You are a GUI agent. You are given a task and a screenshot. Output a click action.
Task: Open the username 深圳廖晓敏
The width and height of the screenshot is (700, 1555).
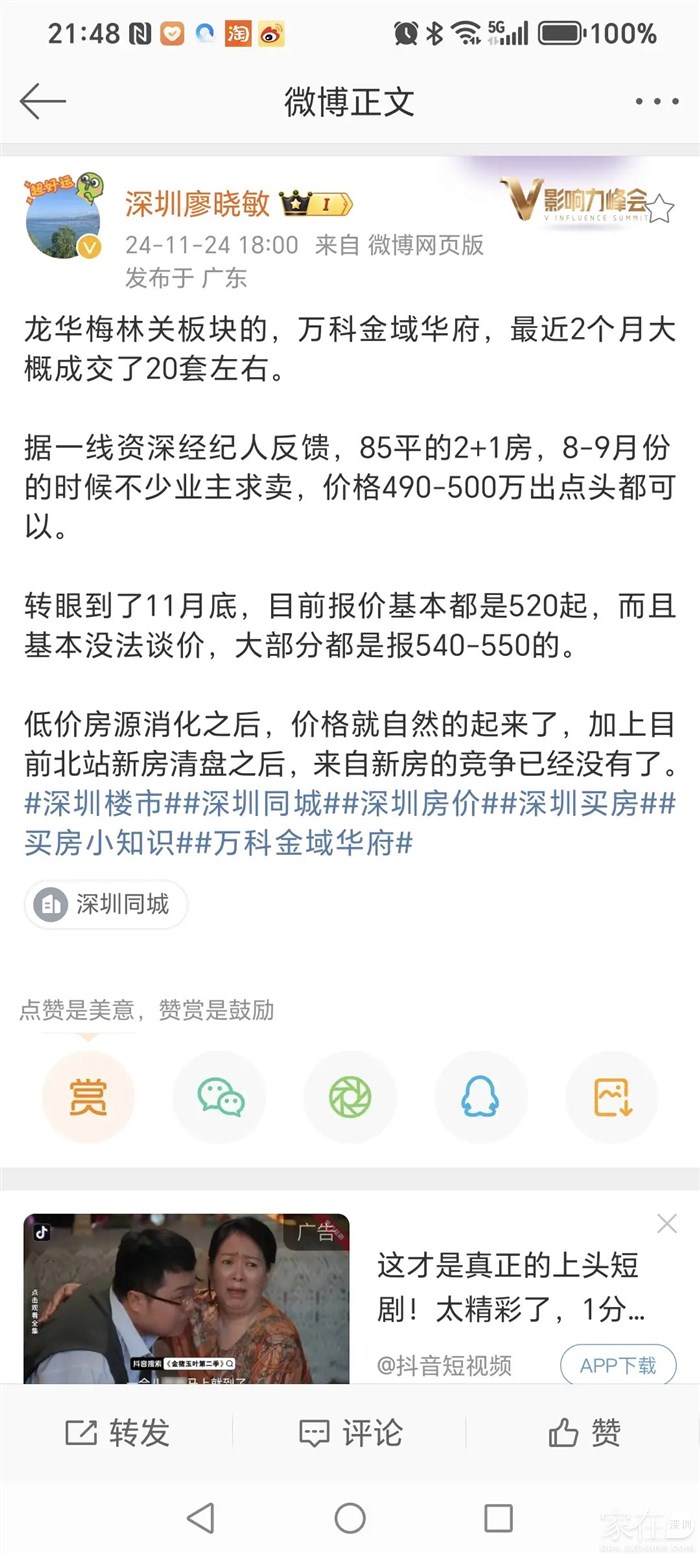197,204
